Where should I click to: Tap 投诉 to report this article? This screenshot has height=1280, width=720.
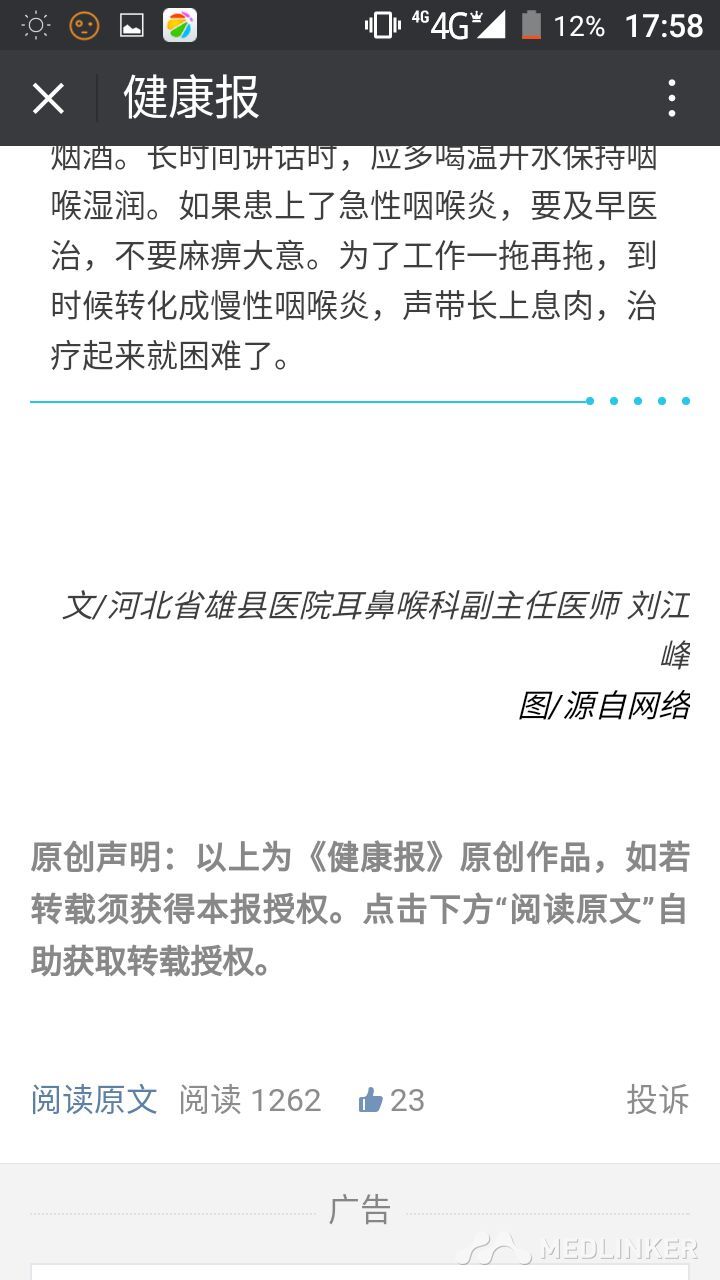658,1100
